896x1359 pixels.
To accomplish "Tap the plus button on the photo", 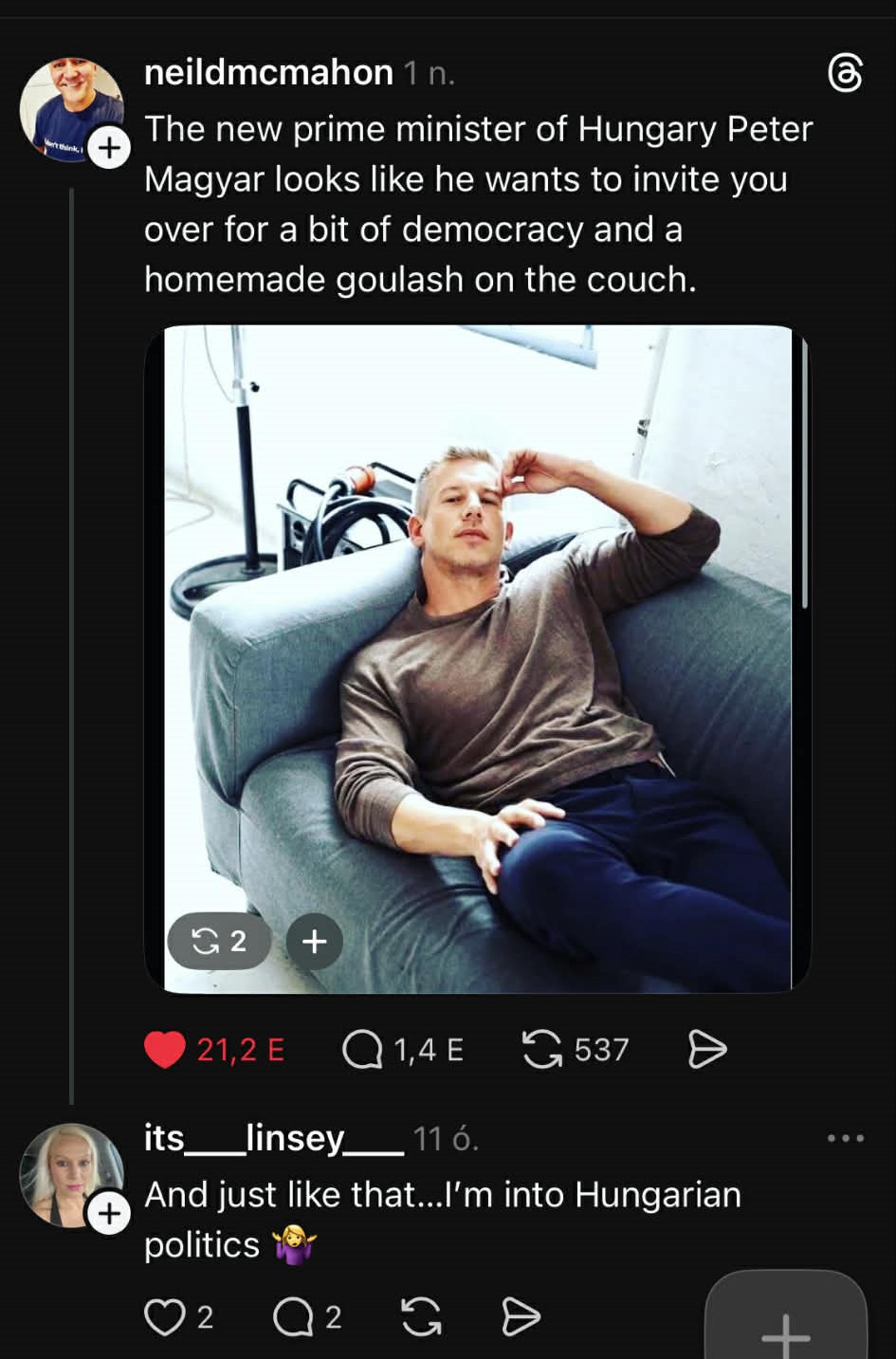I will [314, 941].
